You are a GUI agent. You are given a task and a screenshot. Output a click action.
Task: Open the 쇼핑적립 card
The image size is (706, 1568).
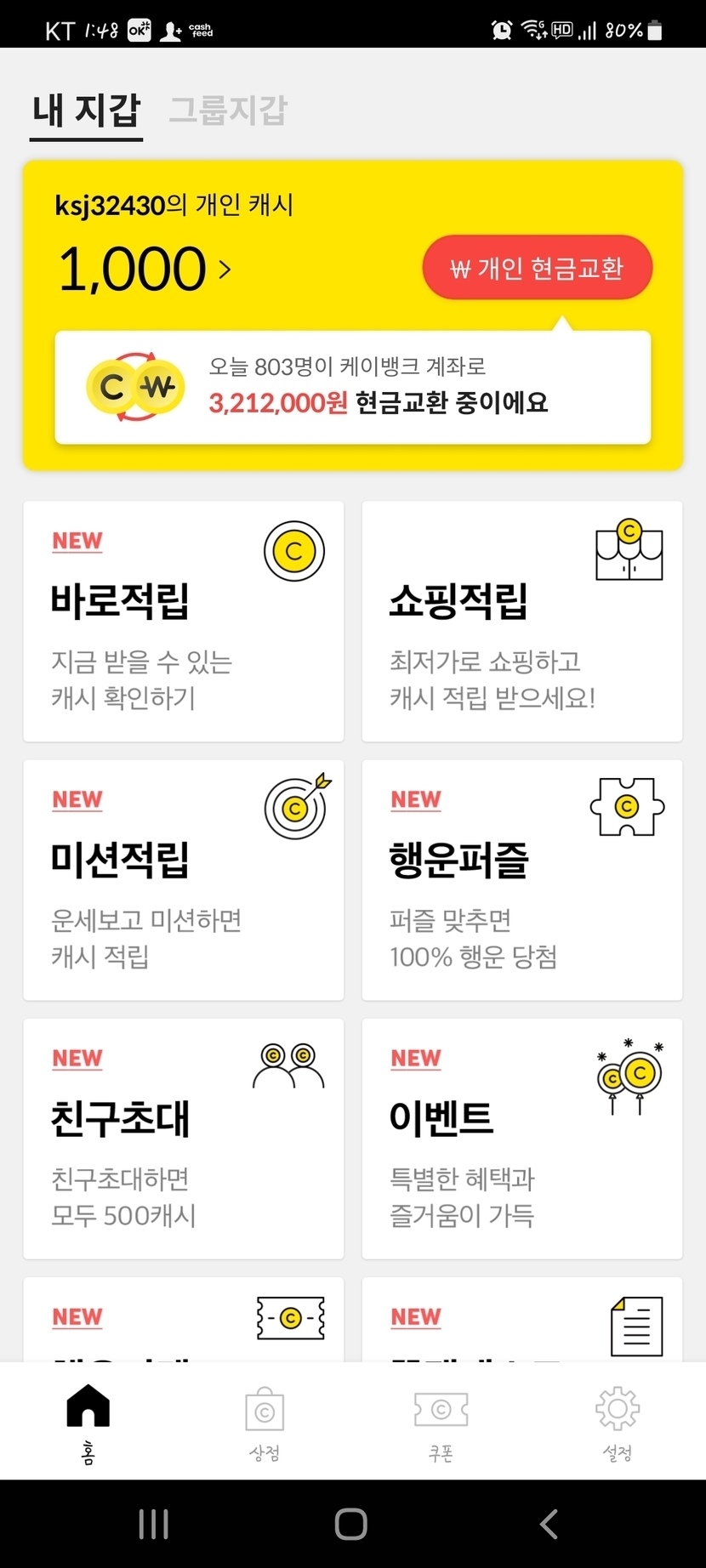click(x=521, y=621)
